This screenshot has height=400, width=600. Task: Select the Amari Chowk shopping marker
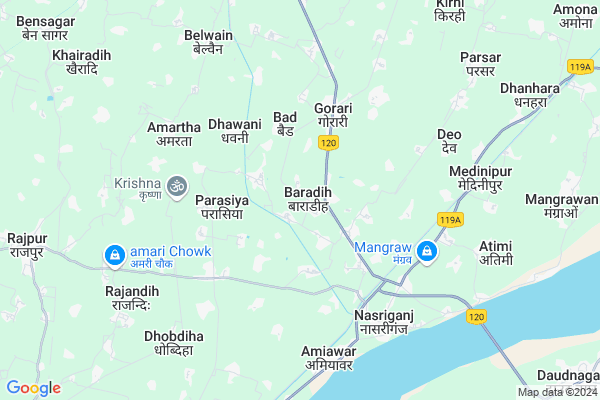click(115, 256)
